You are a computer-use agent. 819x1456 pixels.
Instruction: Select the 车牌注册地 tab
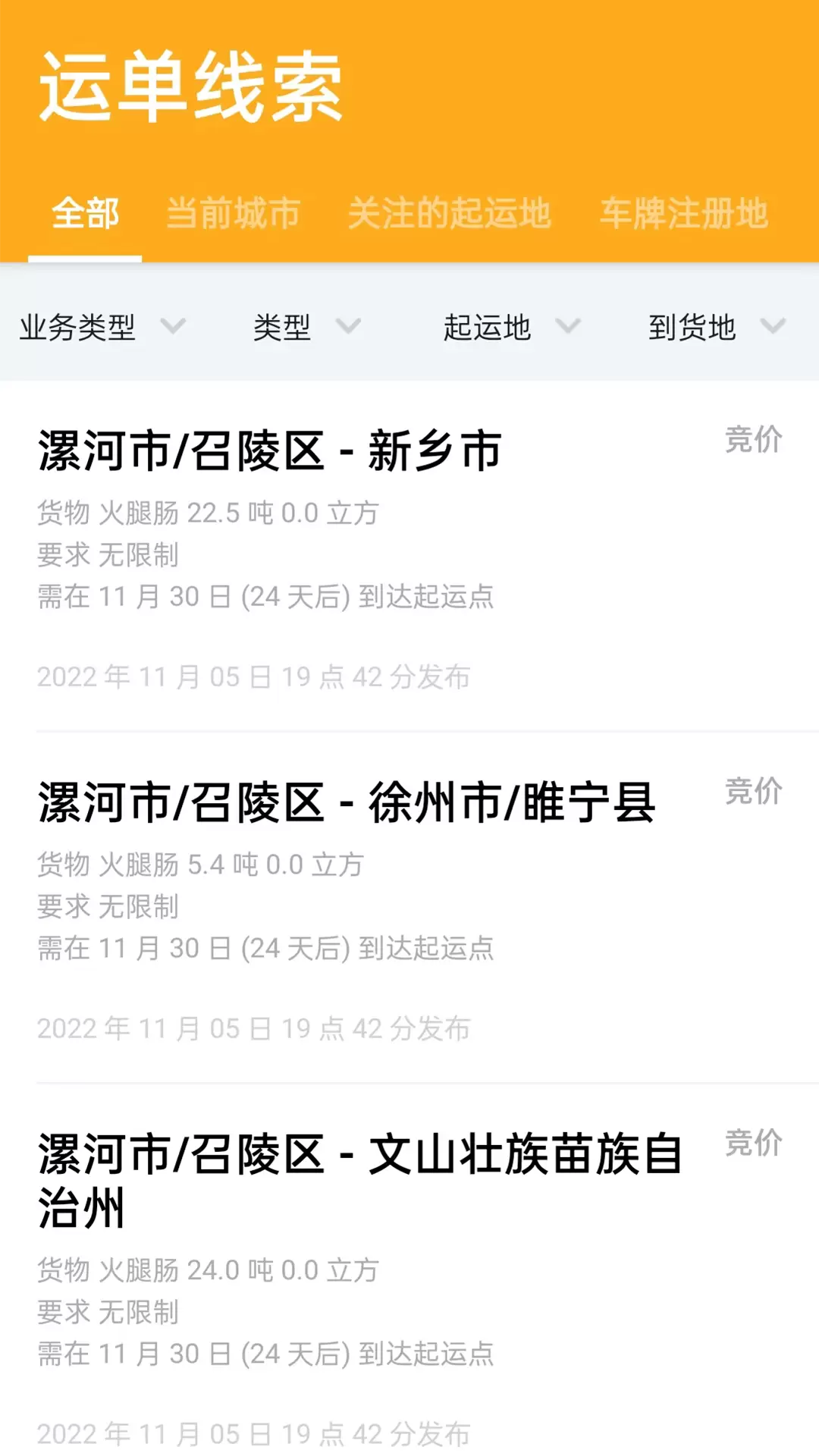pos(684,213)
